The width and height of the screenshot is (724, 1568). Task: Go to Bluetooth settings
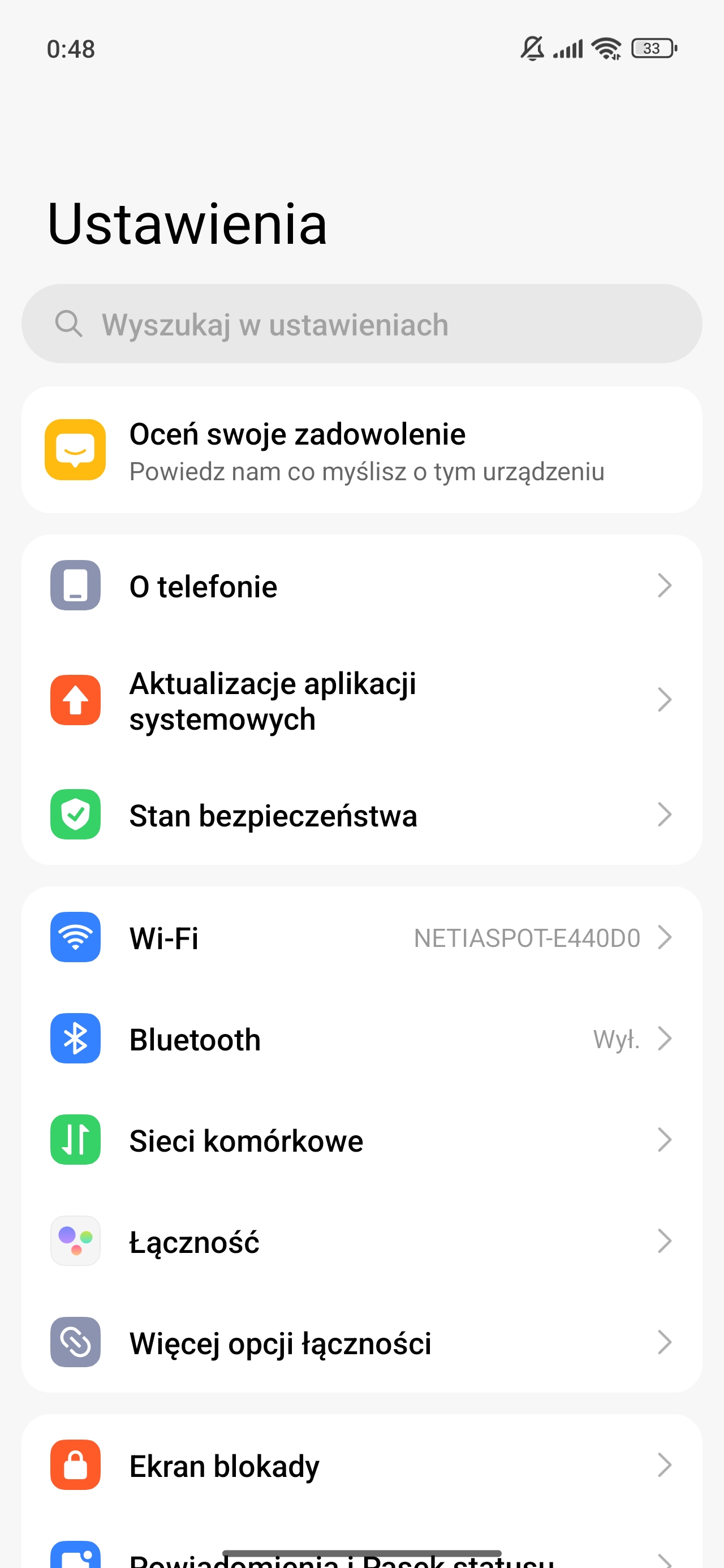pyautogui.click(x=361, y=1039)
